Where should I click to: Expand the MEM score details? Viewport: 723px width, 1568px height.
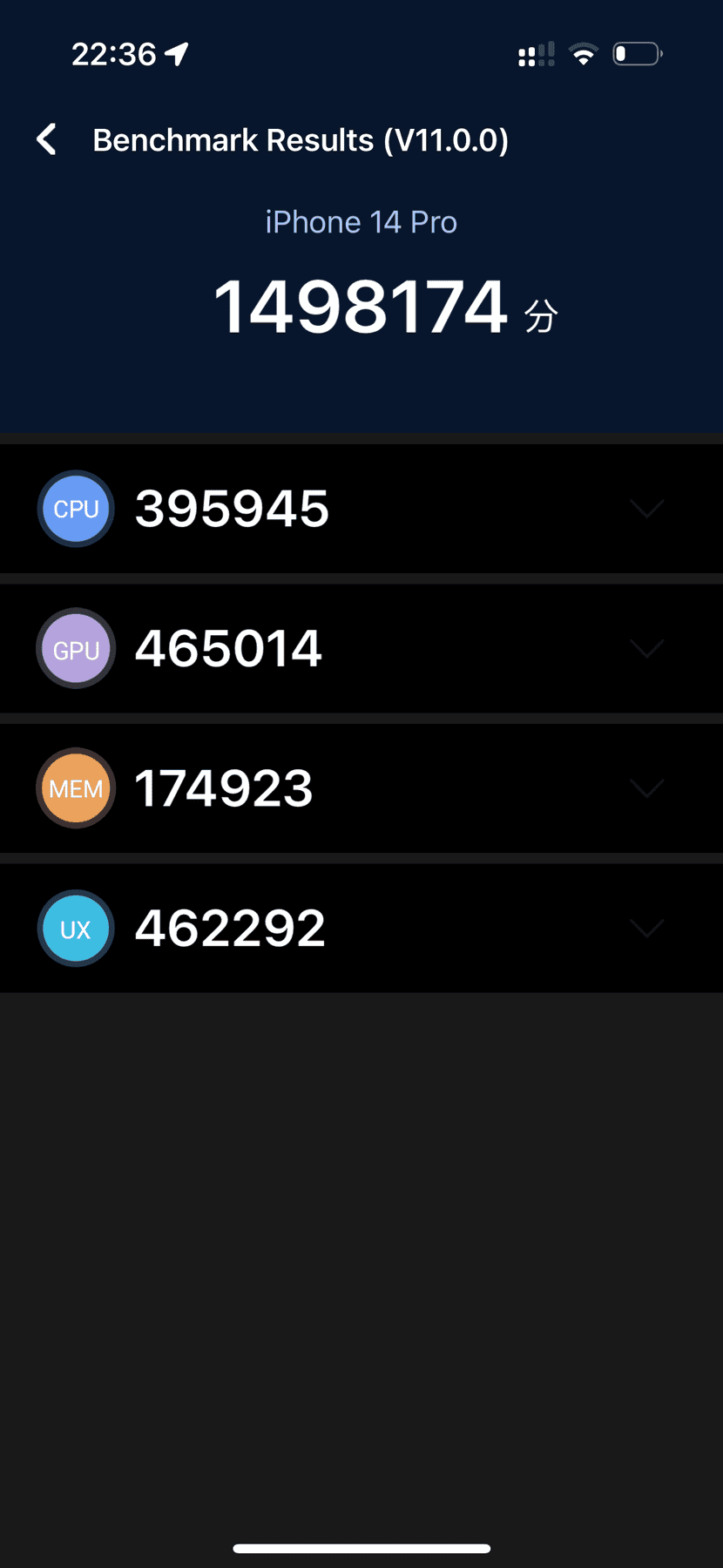(646, 788)
